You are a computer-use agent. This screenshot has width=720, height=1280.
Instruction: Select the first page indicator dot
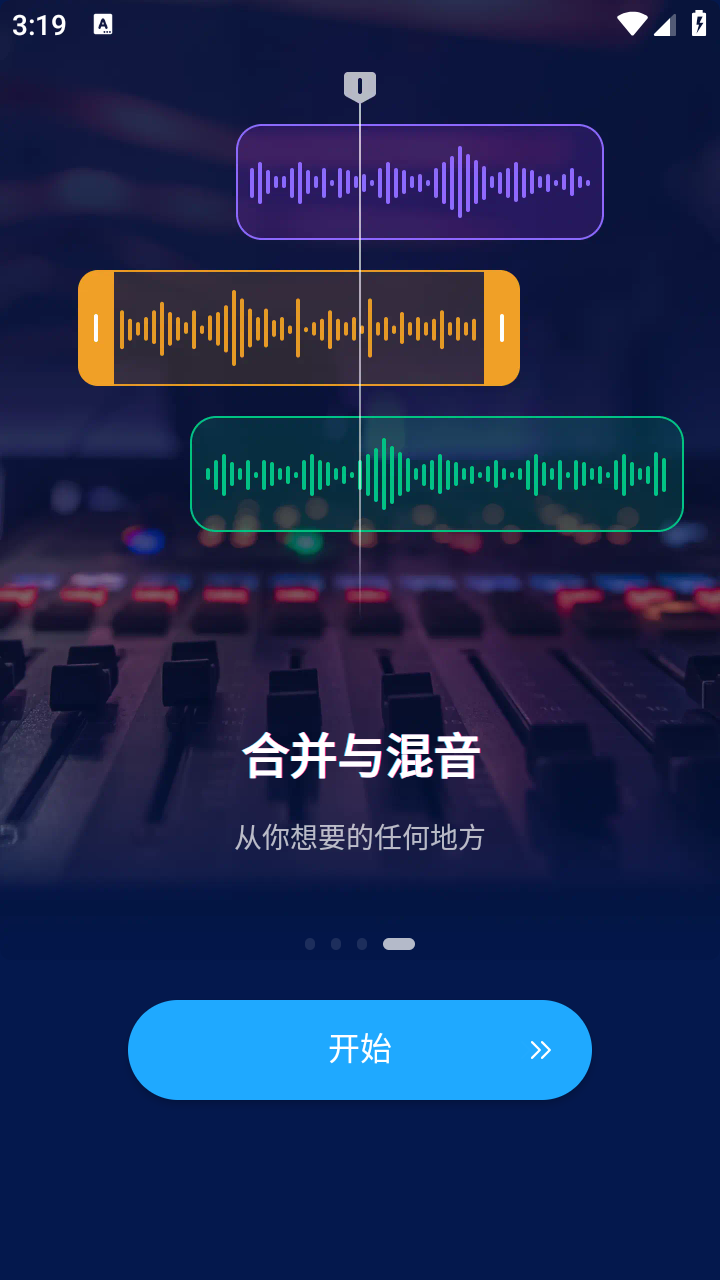(310, 943)
